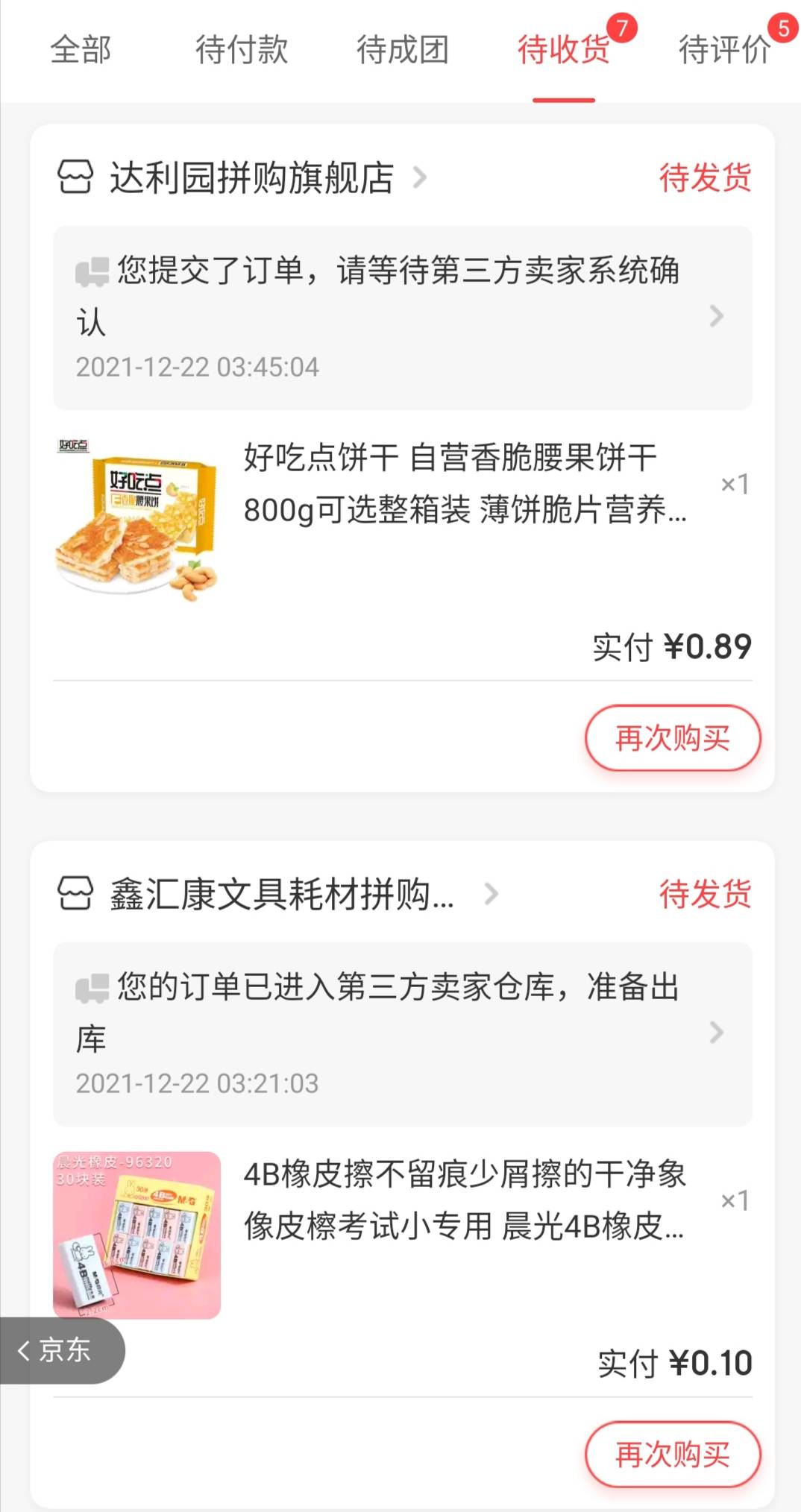This screenshot has width=801, height=1512.
Task: Open the first order's logistics detail arrow
Action: point(717,317)
